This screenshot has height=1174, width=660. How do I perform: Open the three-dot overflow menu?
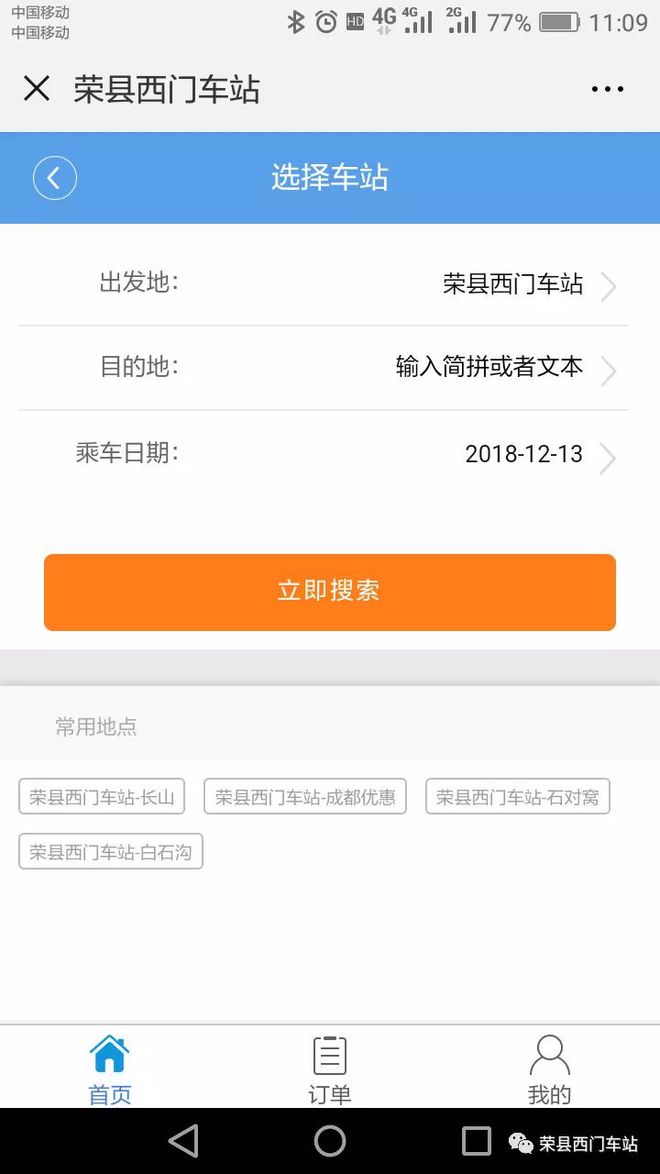coord(607,89)
